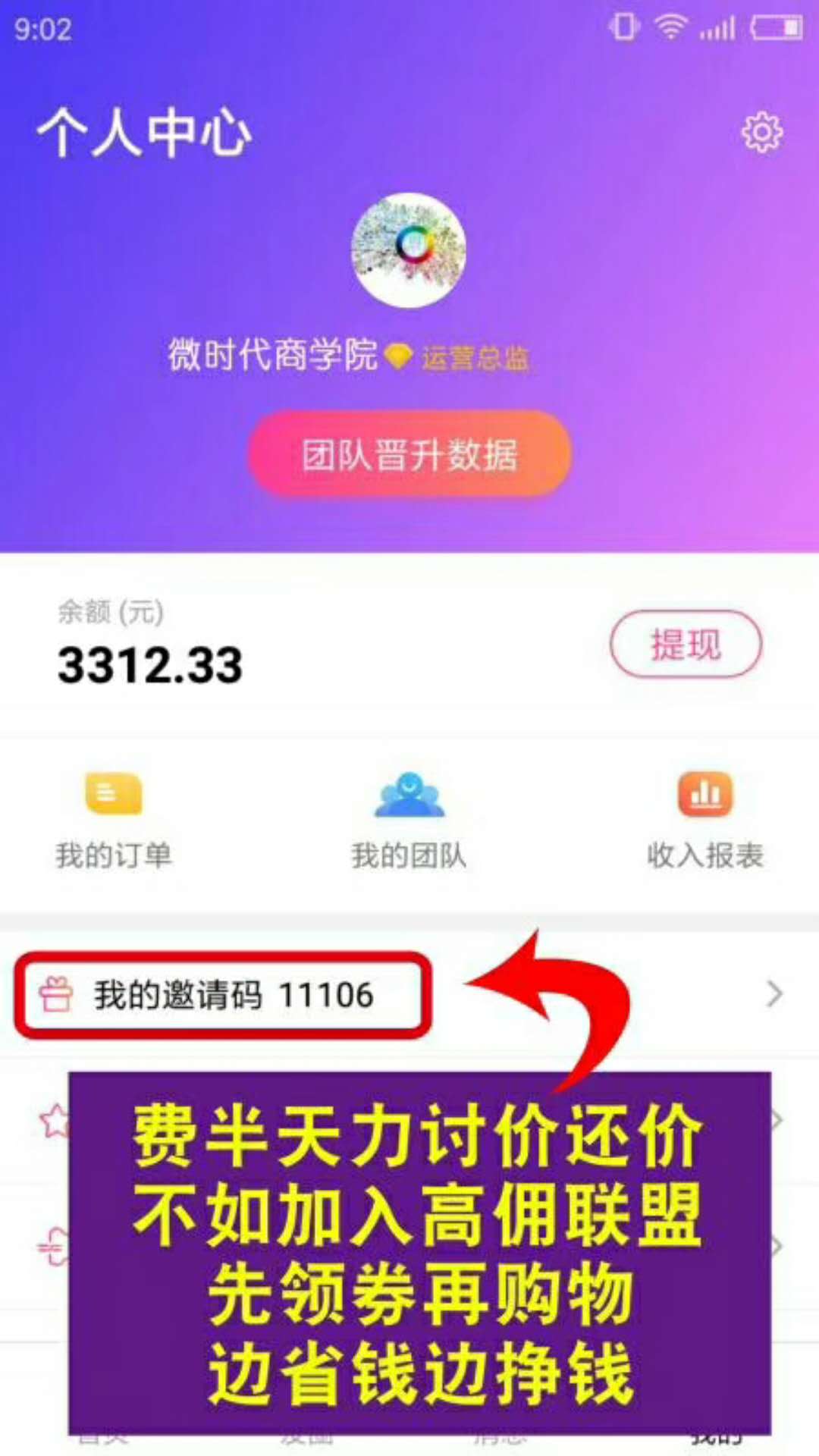Tap 提现 to withdraw the balance
The image size is (819, 1456).
pos(686,644)
